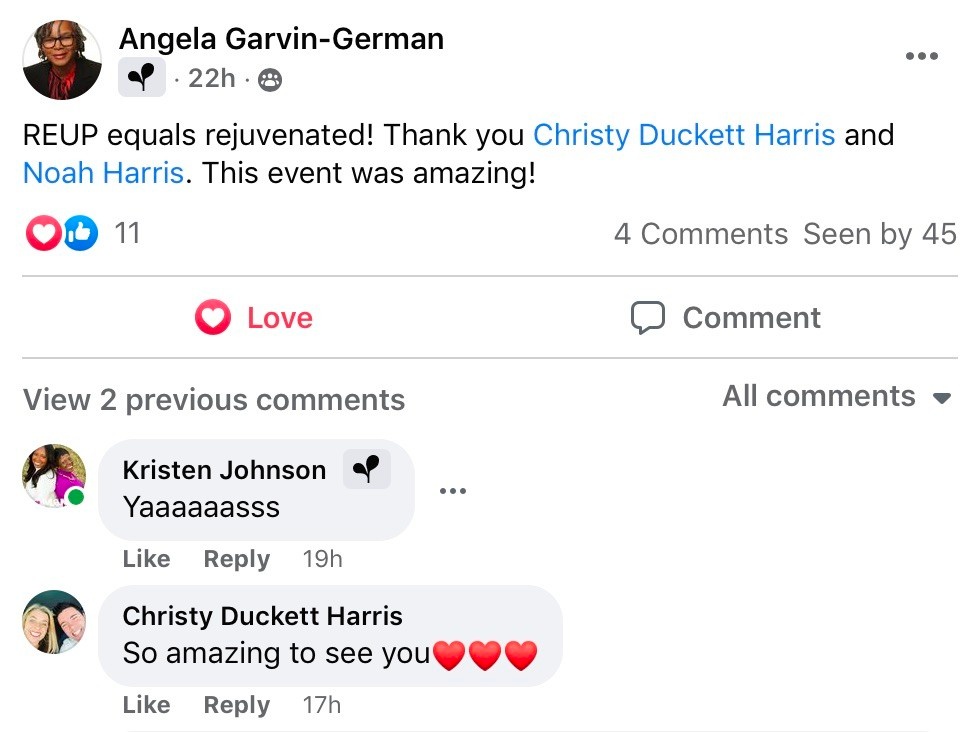Open the Noah Harris profile link
Viewport: 980px width, 732px height.
pos(104,173)
